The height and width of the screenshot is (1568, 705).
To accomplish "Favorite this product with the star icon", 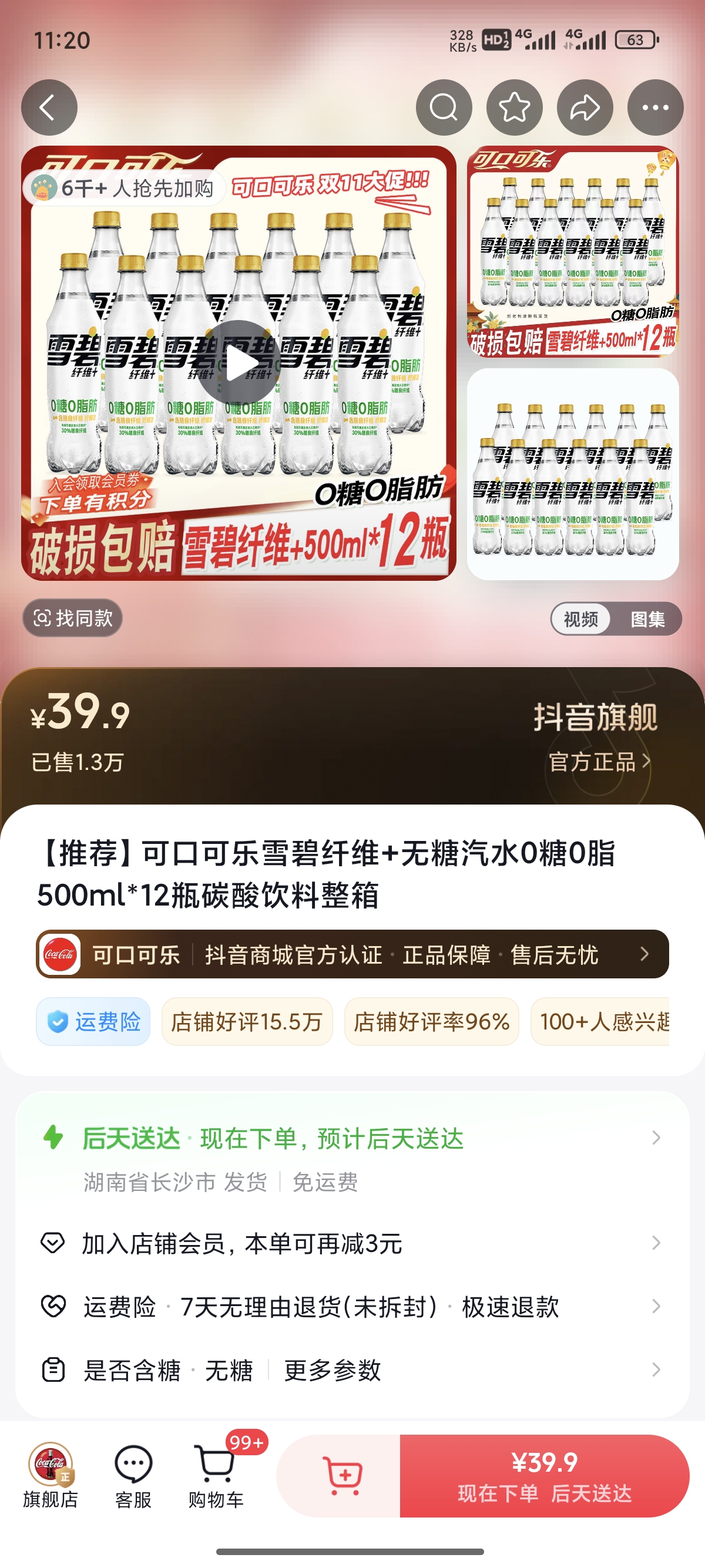I will point(515,107).
